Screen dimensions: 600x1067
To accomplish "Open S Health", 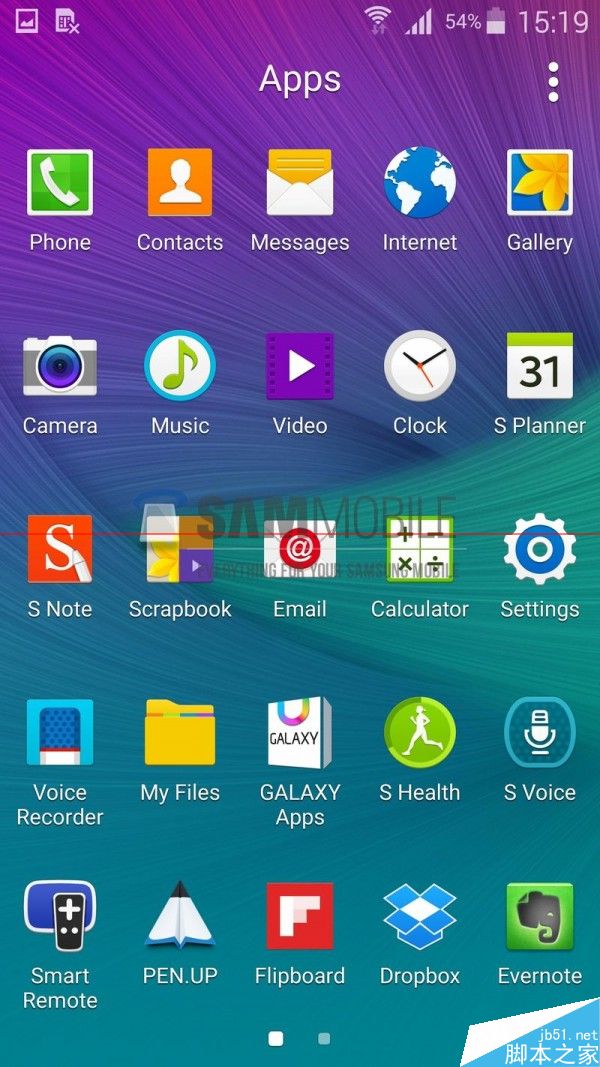I will click(420, 733).
